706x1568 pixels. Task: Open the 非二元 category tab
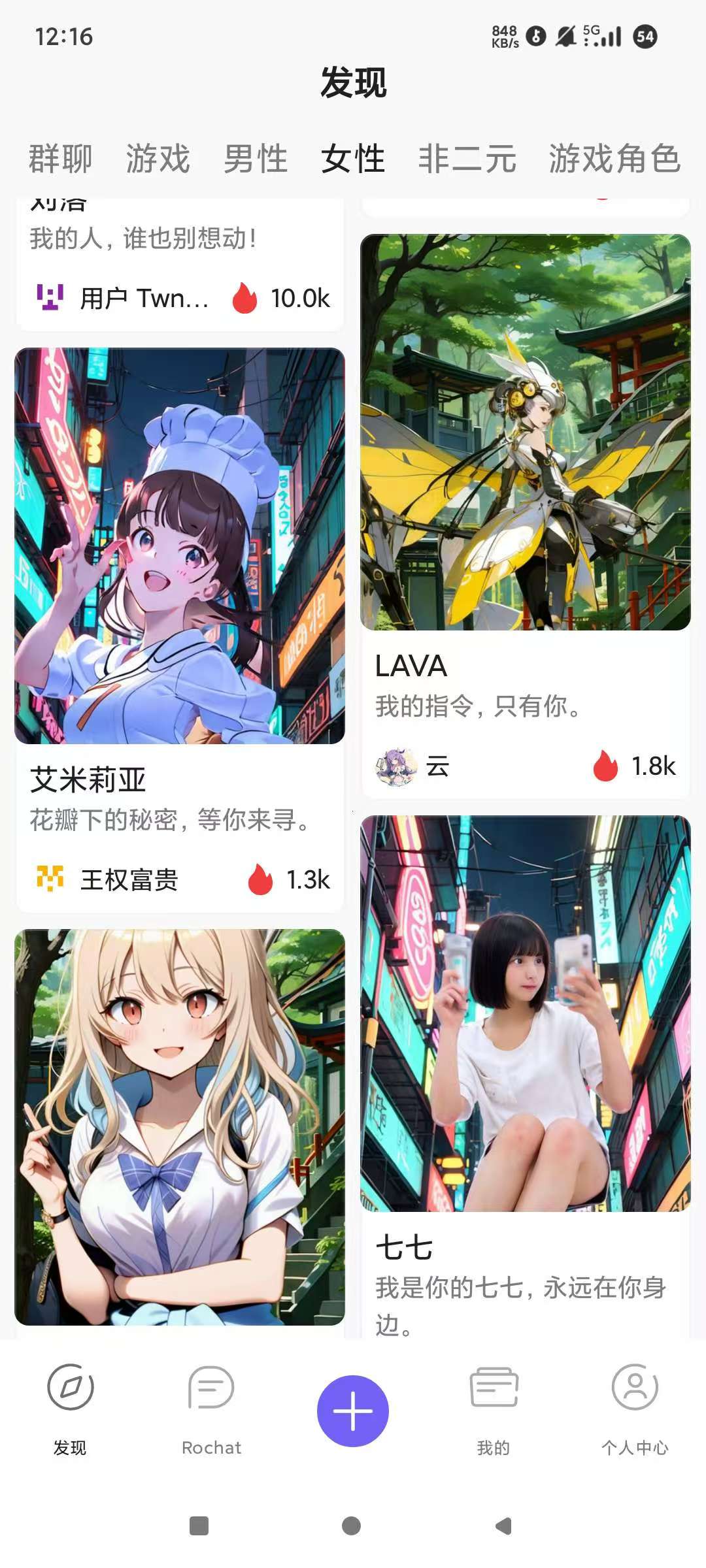pyautogui.click(x=467, y=159)
